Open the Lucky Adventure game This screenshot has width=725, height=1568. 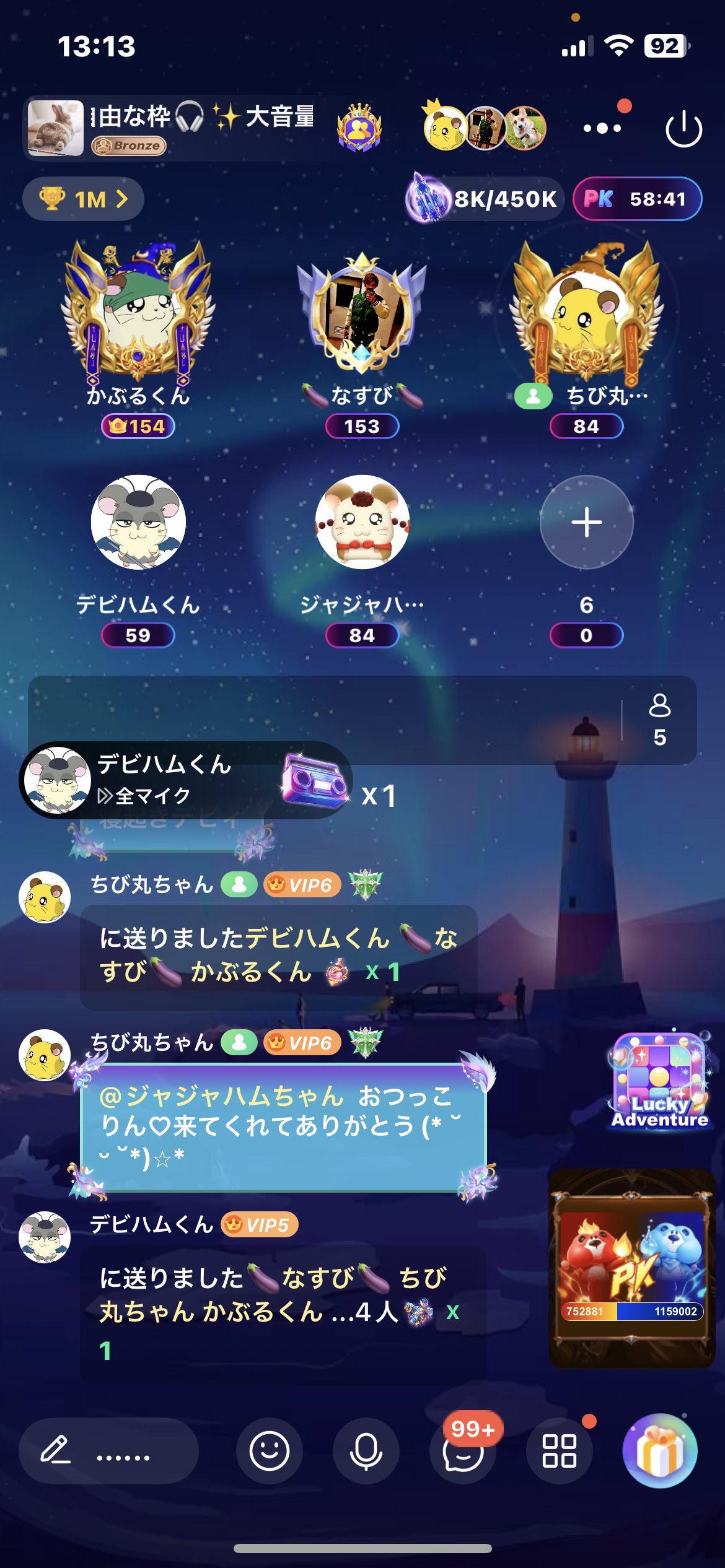click(x=659, y=1081)
